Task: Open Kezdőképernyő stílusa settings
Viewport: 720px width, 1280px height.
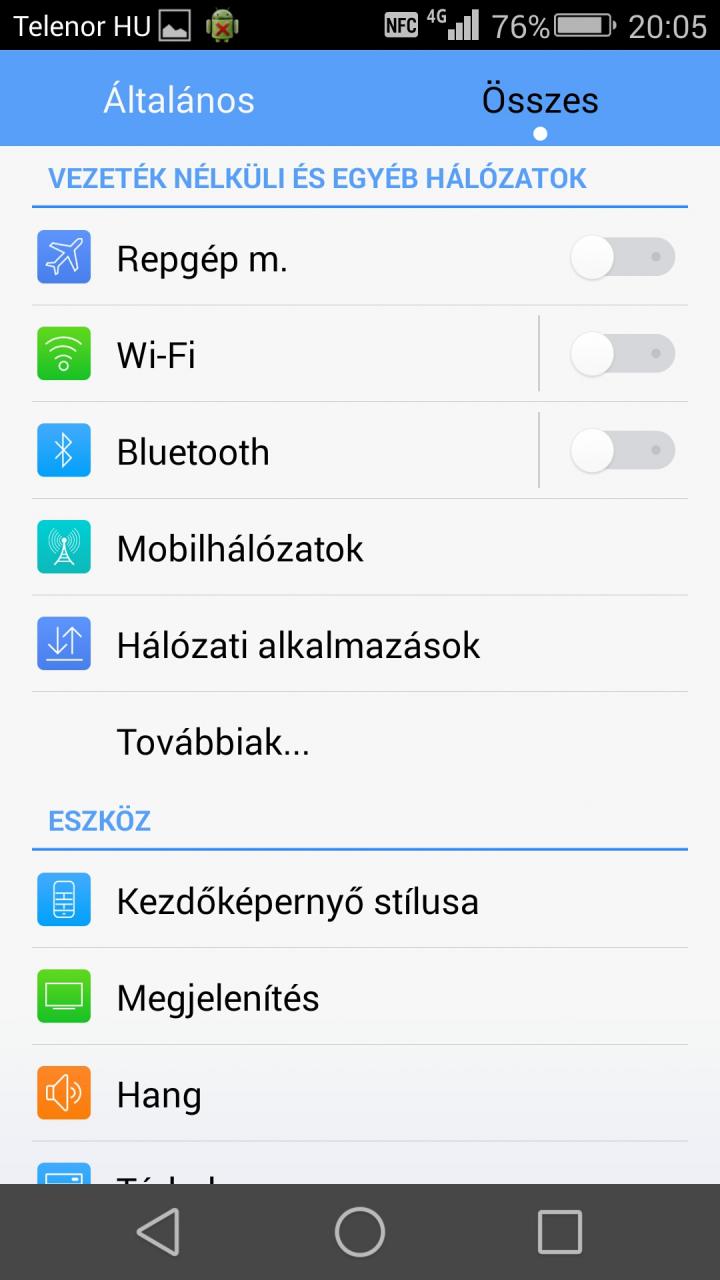Action: [360, 900]
